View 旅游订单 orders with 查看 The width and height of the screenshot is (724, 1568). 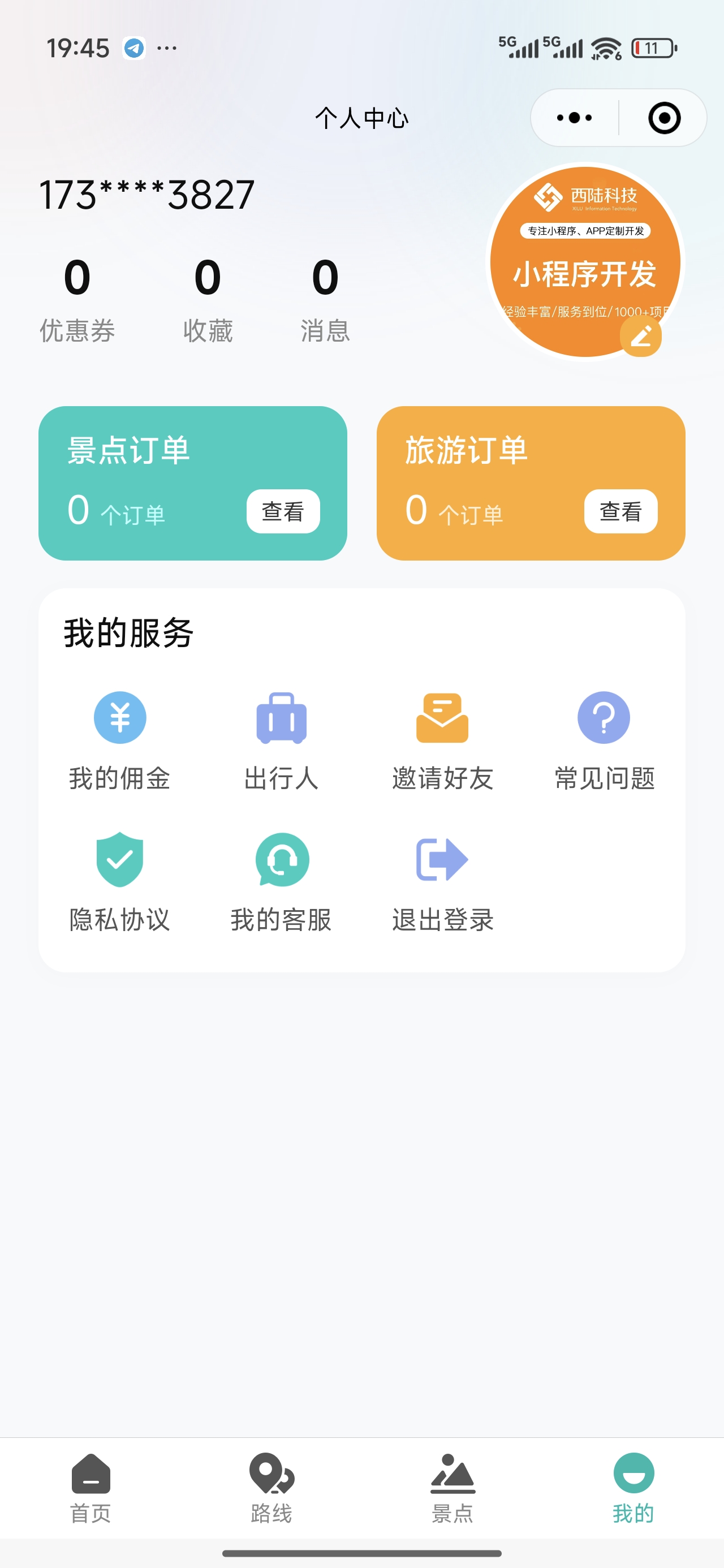click(x=620, y=511)
